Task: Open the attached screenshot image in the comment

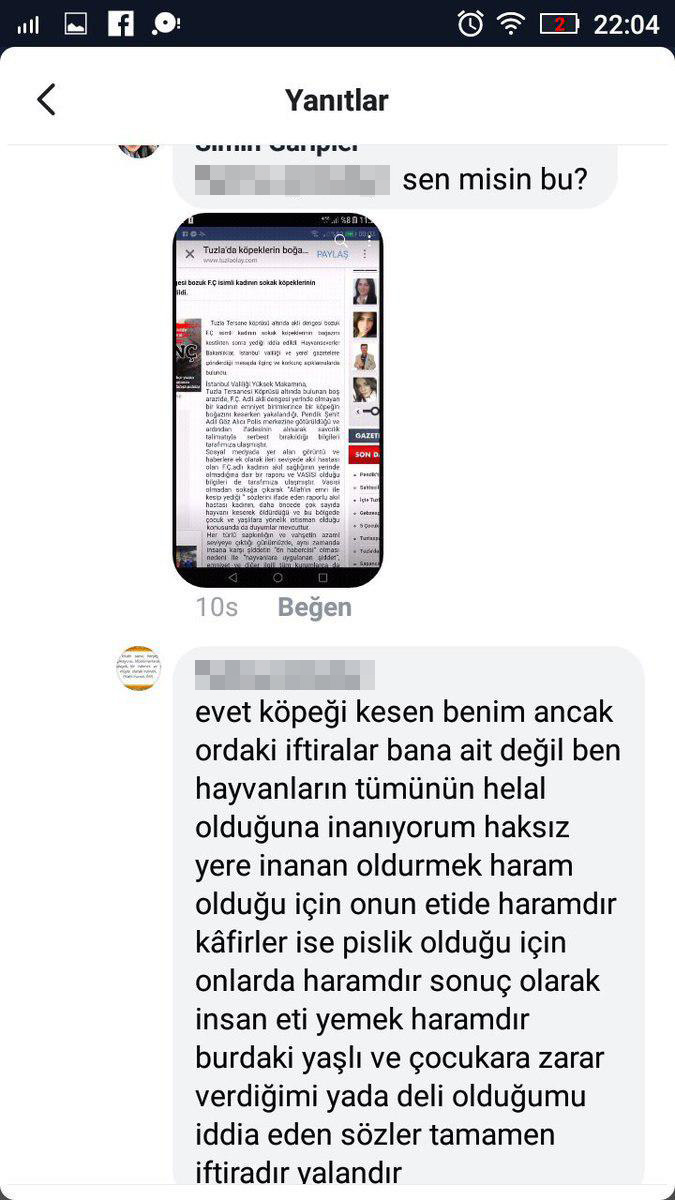Action: point(278,400)
